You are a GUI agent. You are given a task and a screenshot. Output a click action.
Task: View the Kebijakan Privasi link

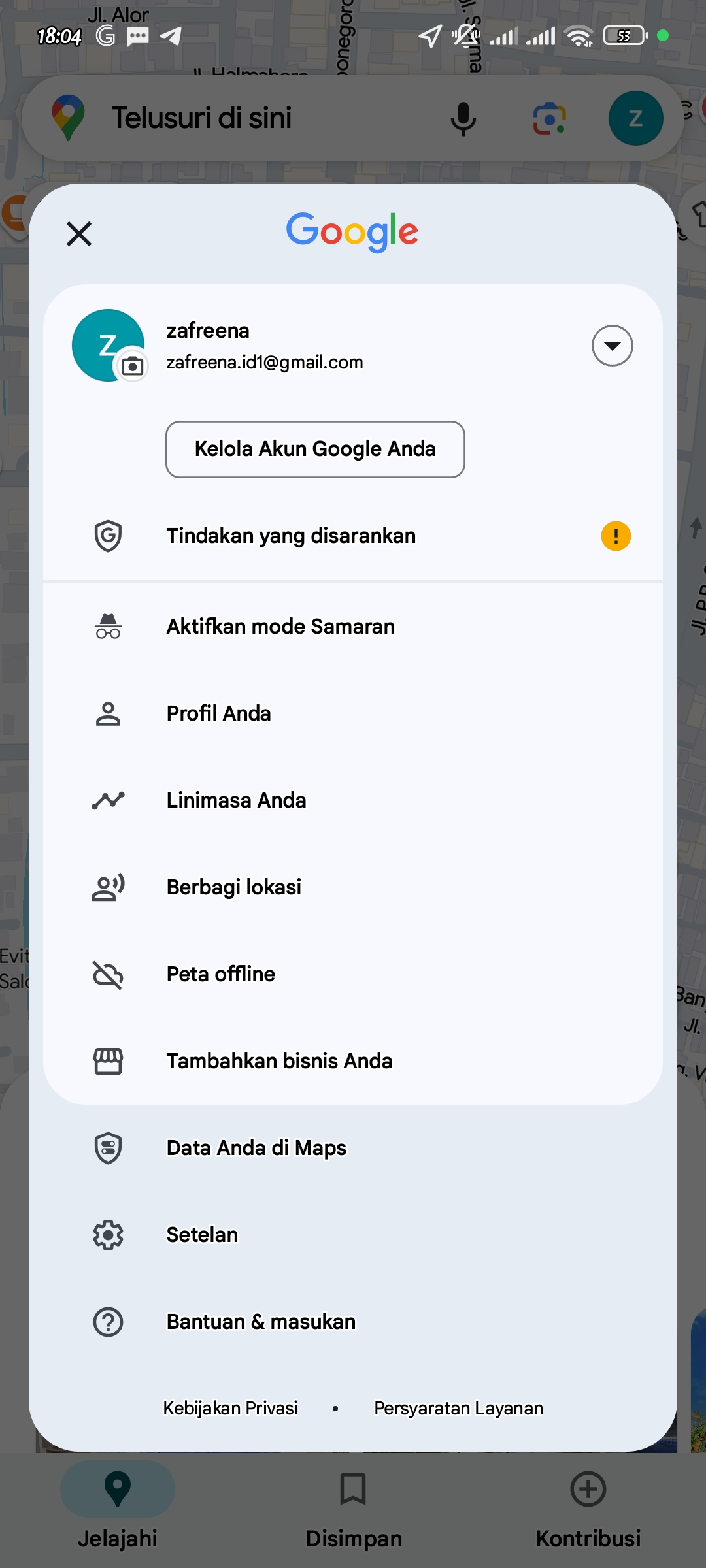(230, 1408)
